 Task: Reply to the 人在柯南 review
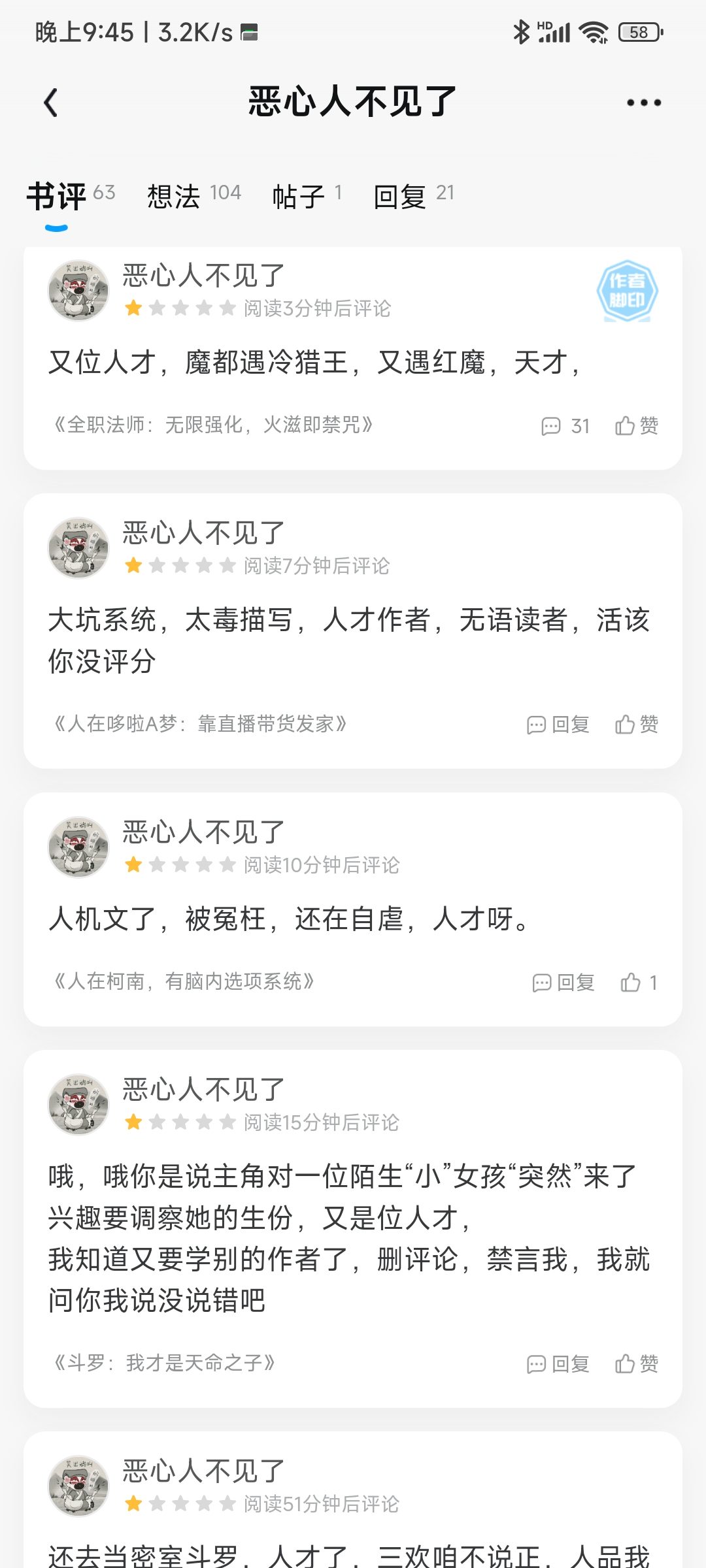pos(563,982)
